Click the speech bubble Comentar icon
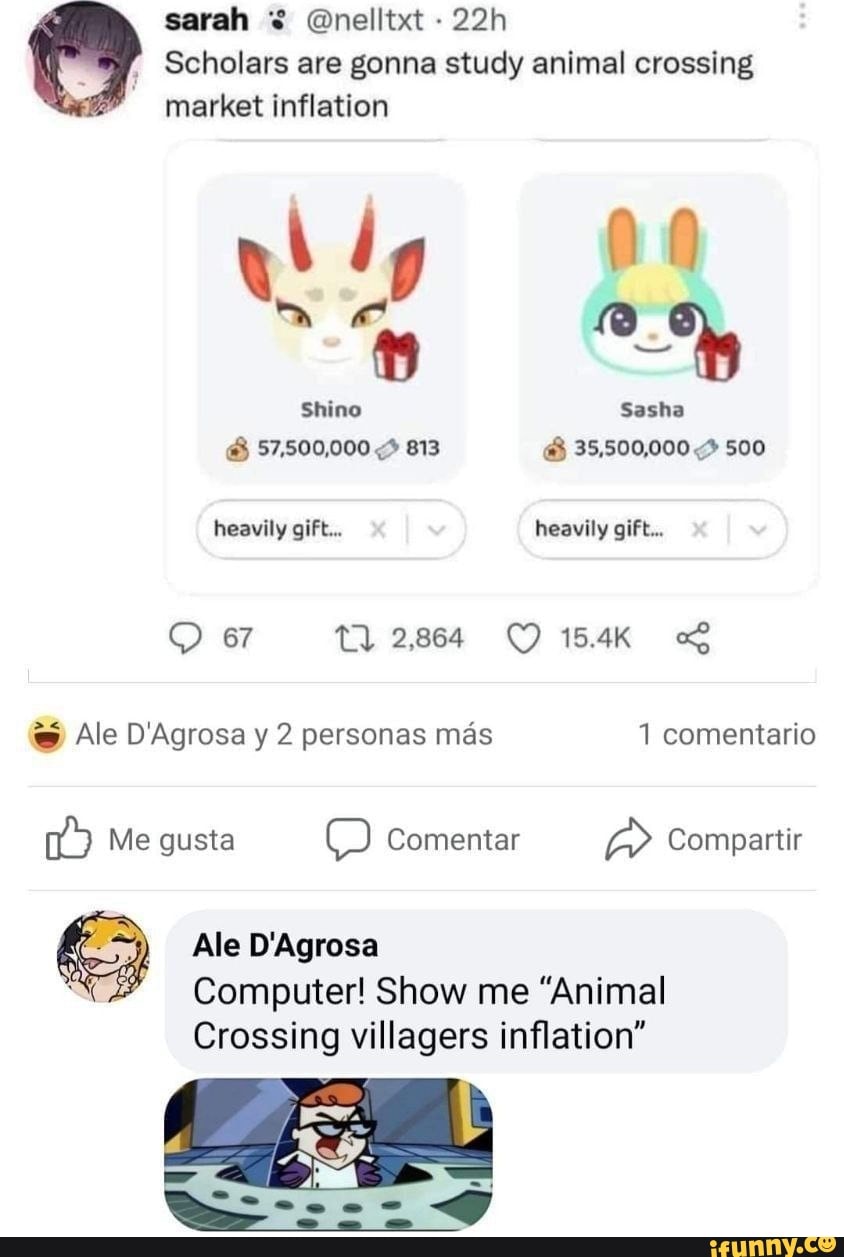 352,839
